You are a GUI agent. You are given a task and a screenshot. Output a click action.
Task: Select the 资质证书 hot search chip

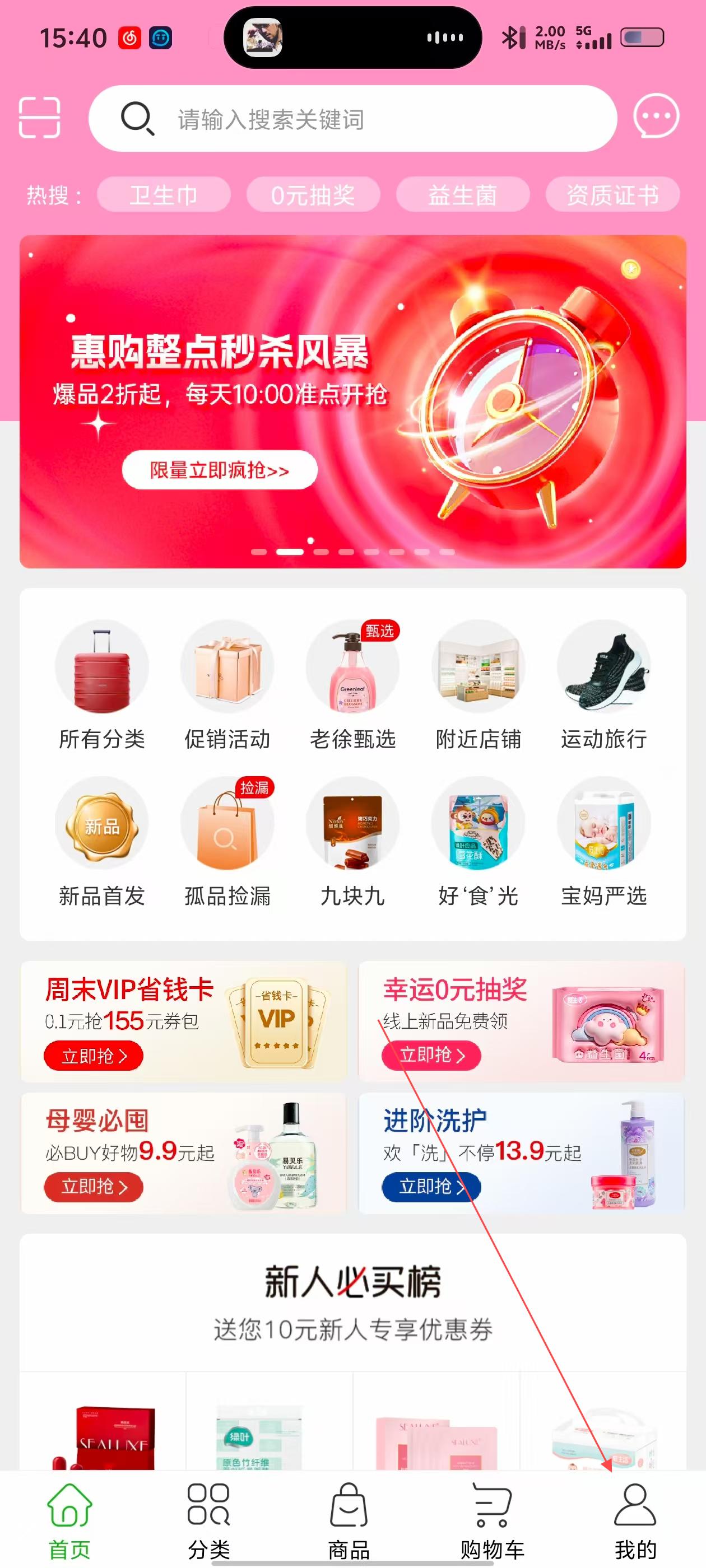coord(612,195)
